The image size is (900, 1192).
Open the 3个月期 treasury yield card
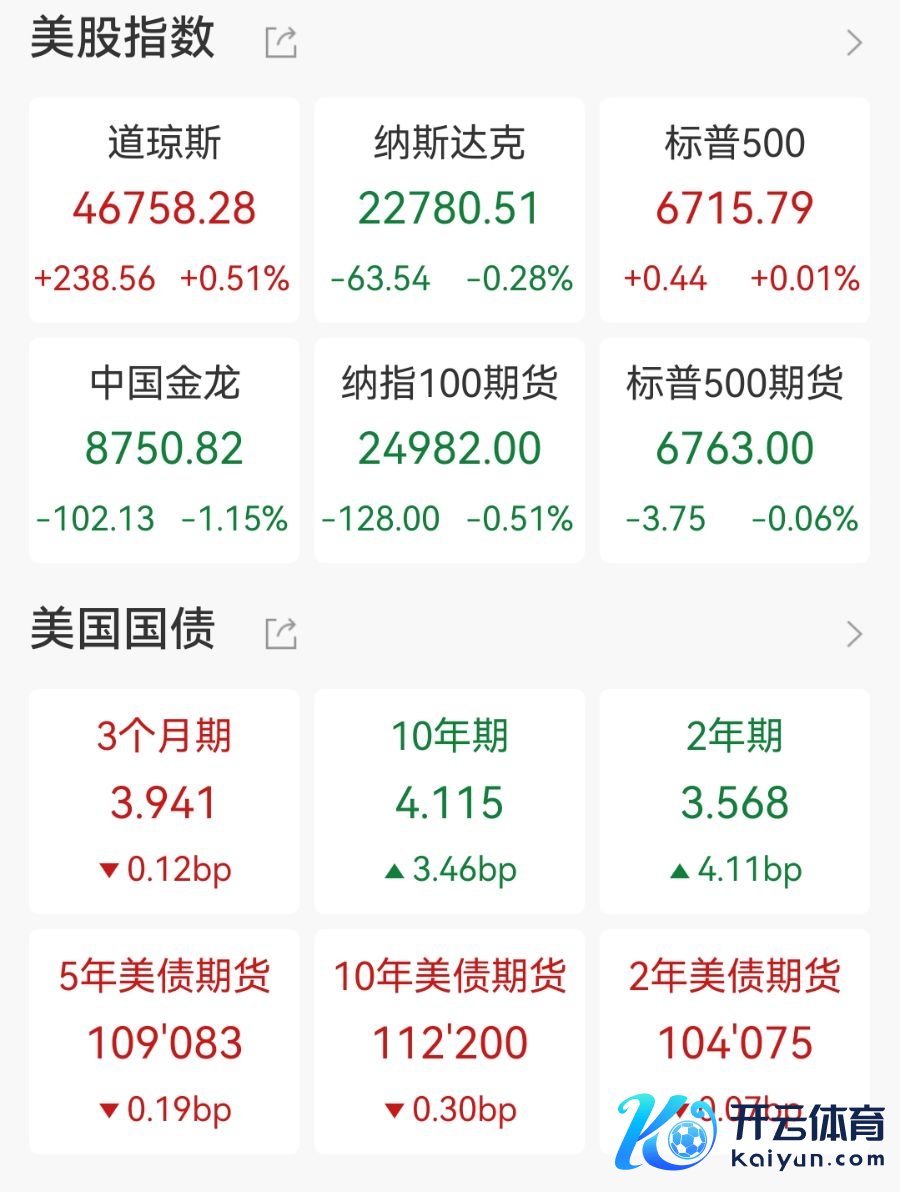point(164,801)
